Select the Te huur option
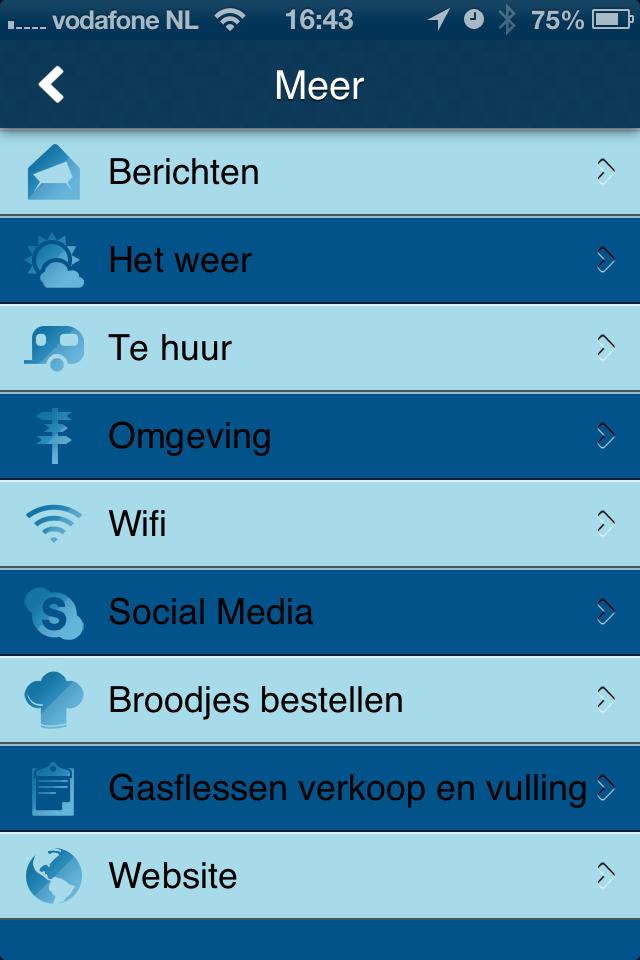The height and width of the screenshot is (960, 640). click(x=320, y=348)
